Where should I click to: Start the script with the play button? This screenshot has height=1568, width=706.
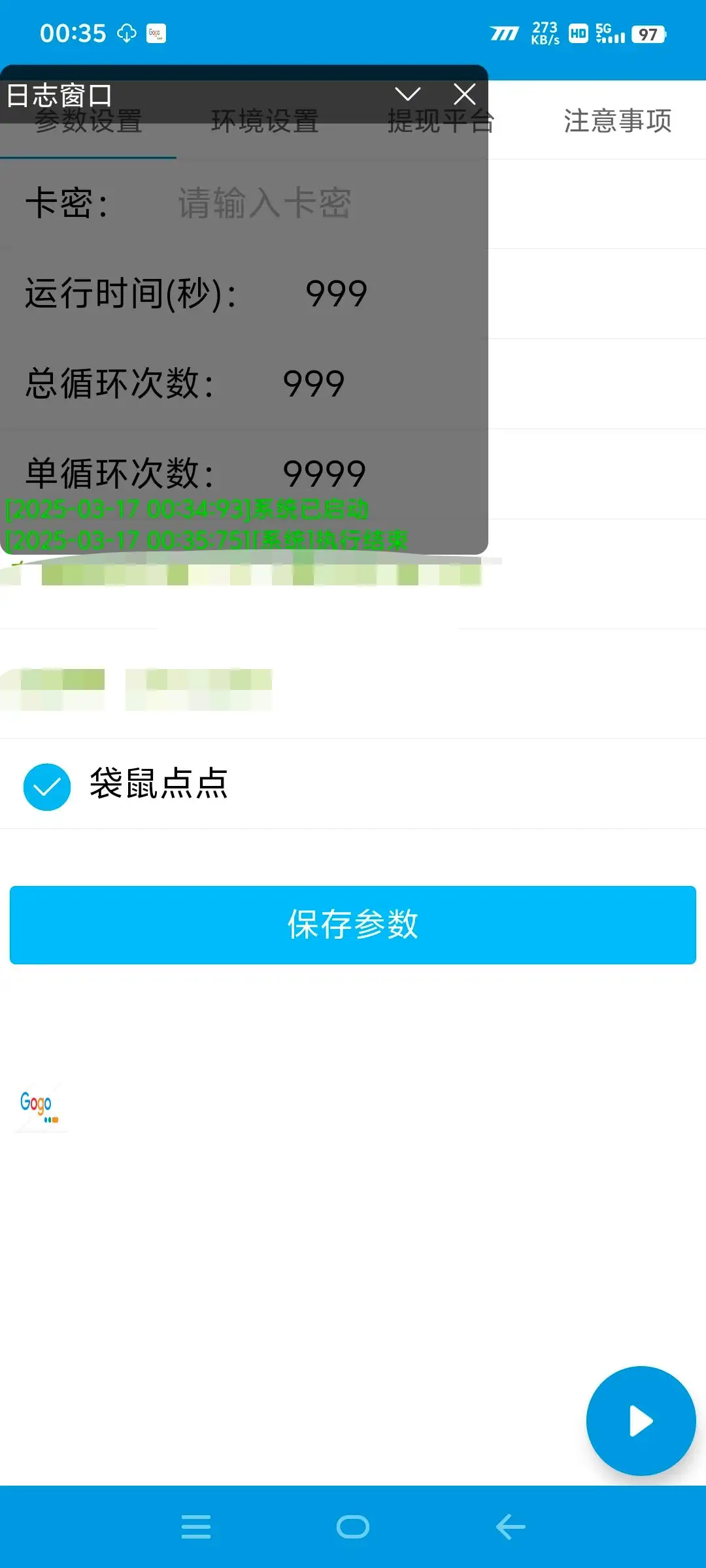(x=641, y=1421)
